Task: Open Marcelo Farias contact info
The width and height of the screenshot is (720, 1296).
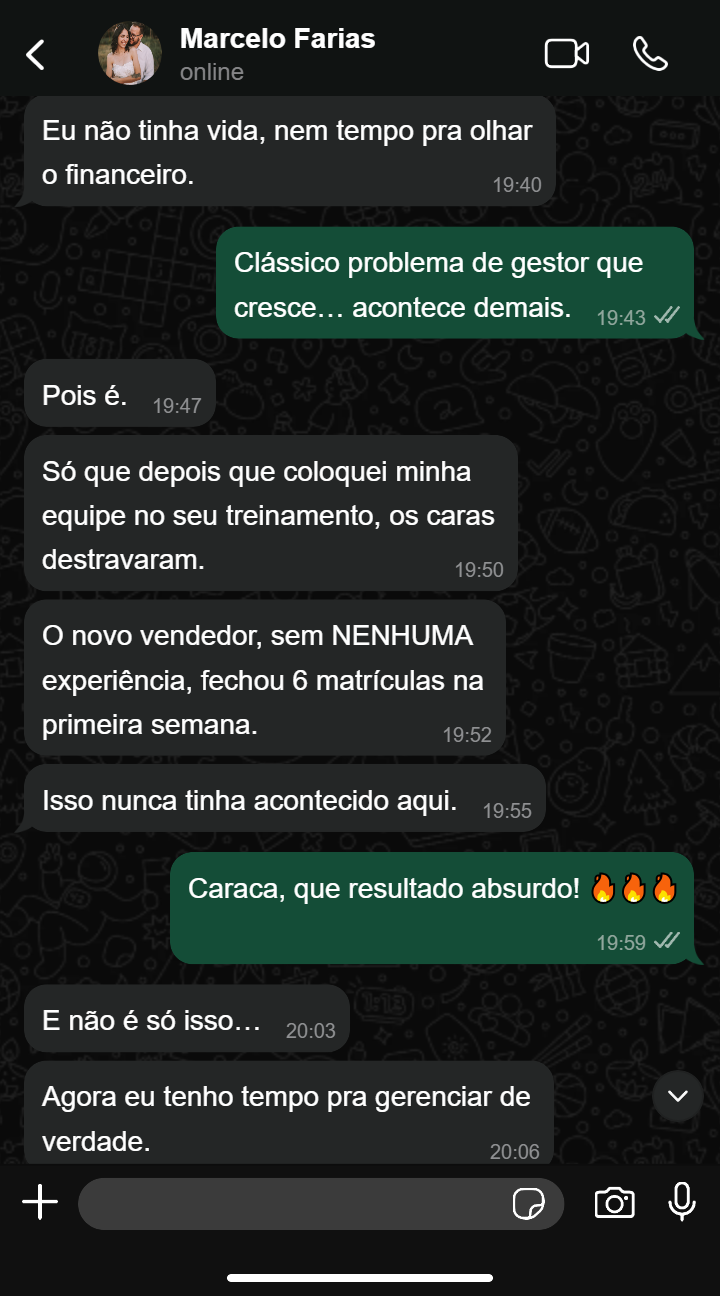Action: (x=277, y=54)
